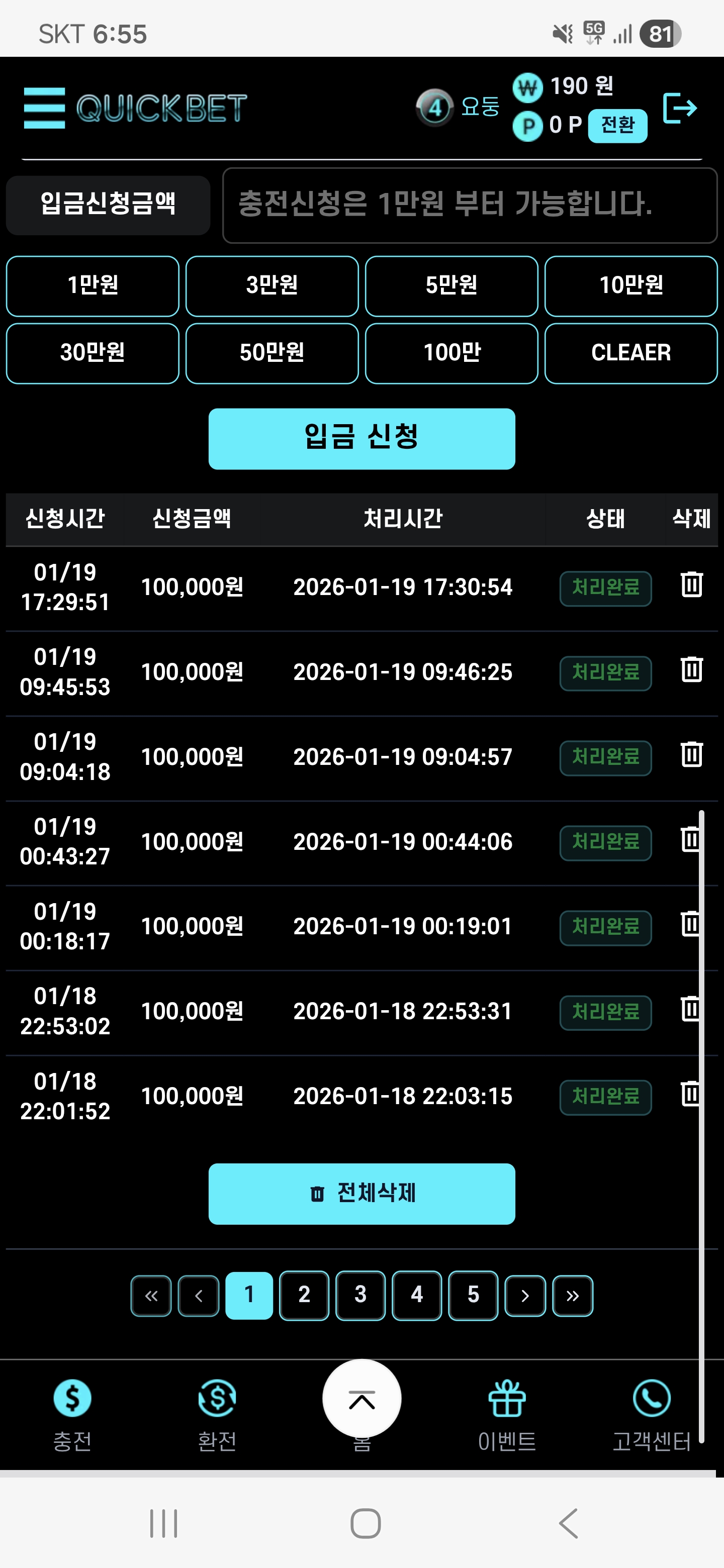
Task: Jump to the last page arrow
Action: coord(572,1295)
